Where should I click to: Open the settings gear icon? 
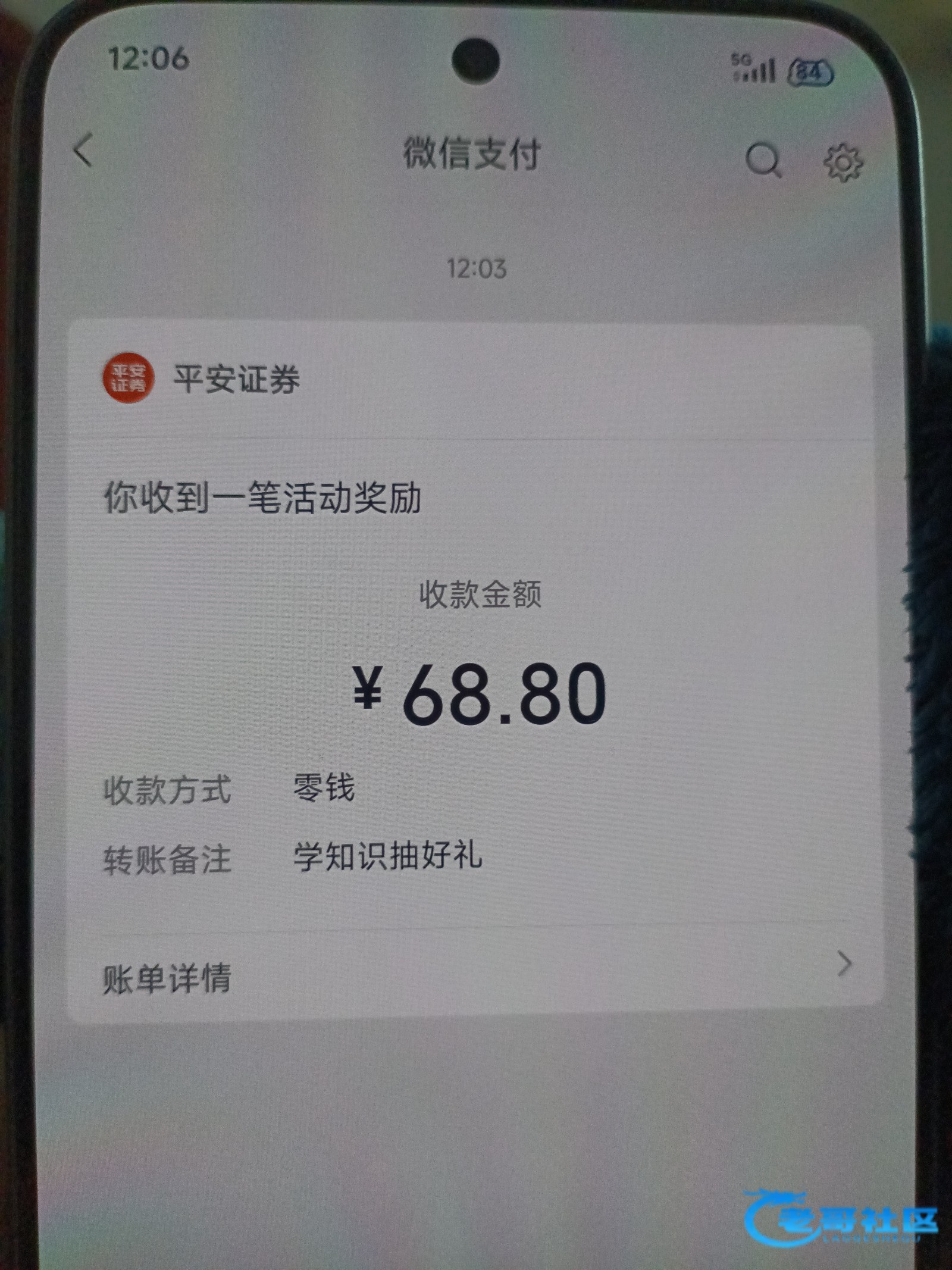point(843,162)
